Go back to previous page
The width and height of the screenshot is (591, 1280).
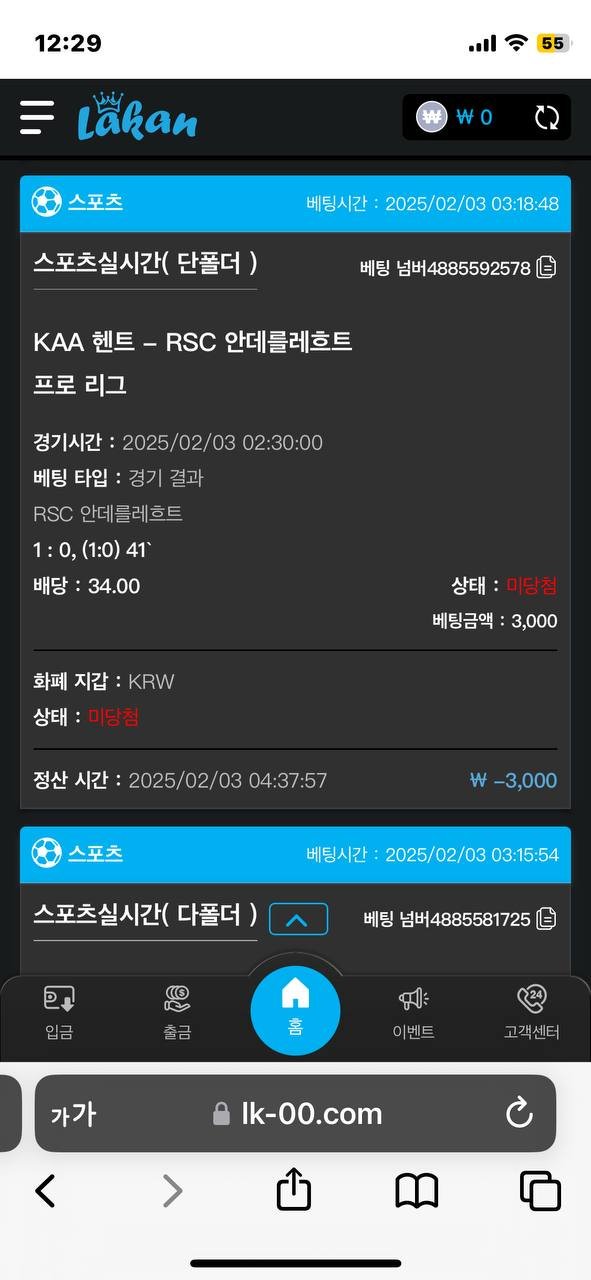pyautogui.click(x=45, y=1191)
